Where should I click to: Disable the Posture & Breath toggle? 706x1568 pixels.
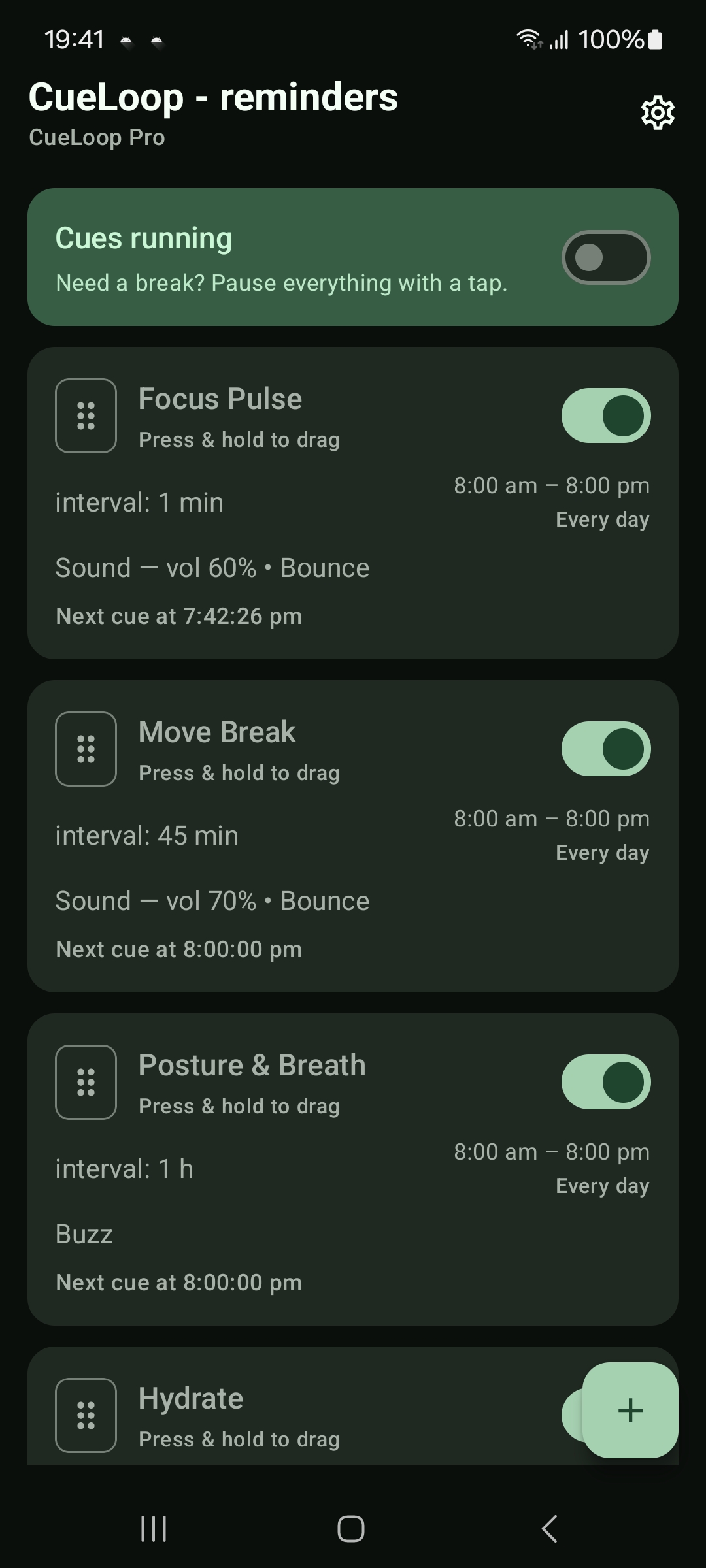pyautogui.click(x=606, y=1082)
